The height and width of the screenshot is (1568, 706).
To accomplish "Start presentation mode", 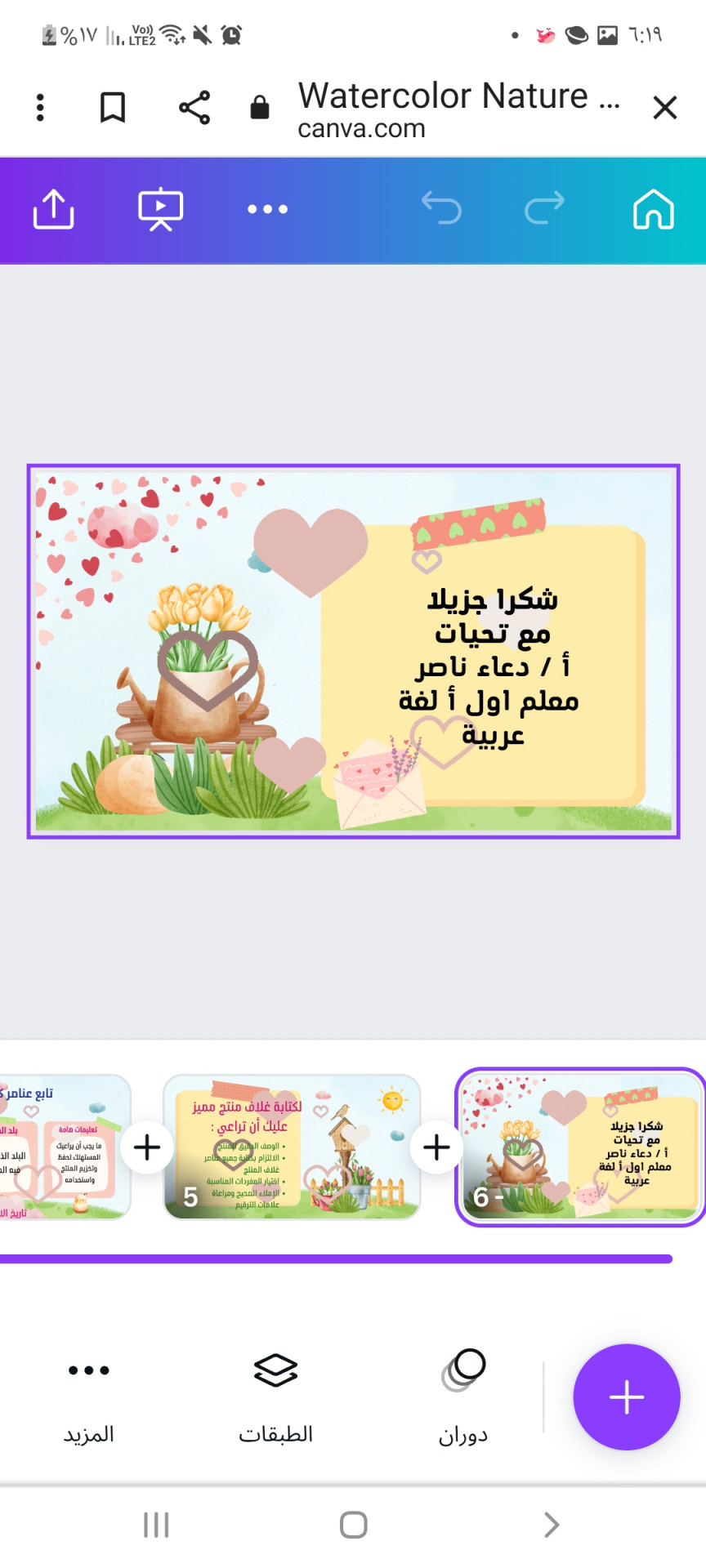I will click(160, 209).
